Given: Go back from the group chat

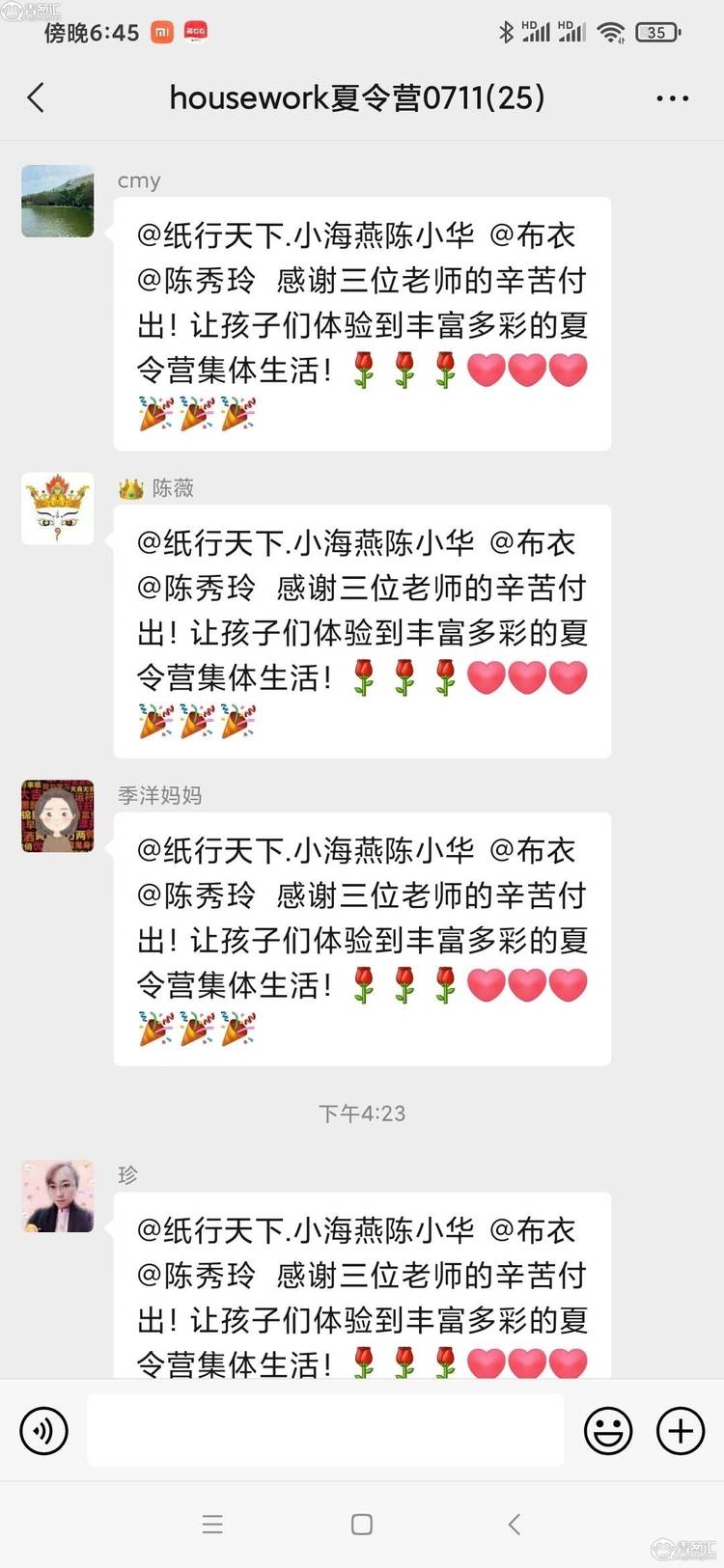Looking at the screenshot, I should [37, 97].
